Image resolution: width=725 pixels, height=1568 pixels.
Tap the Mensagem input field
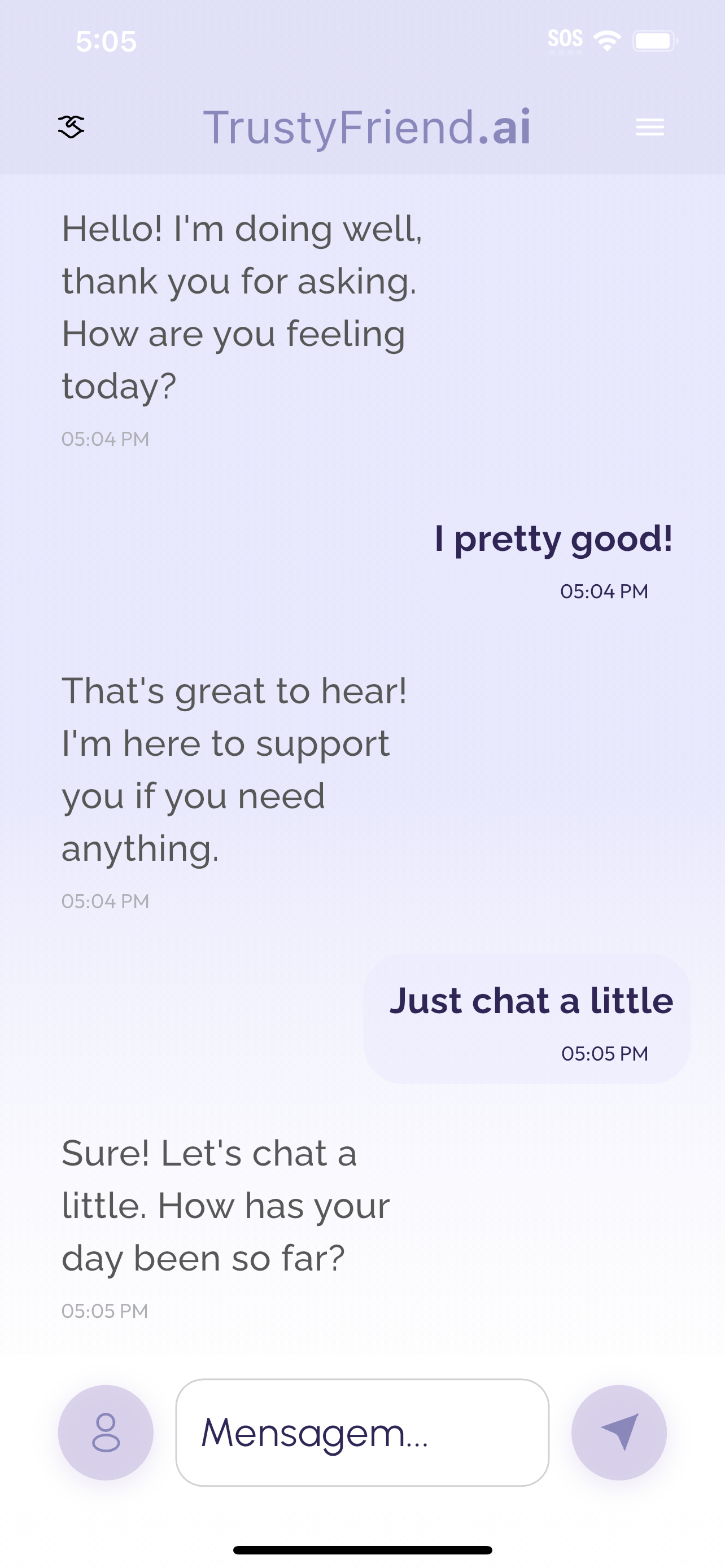[362, 1433]
